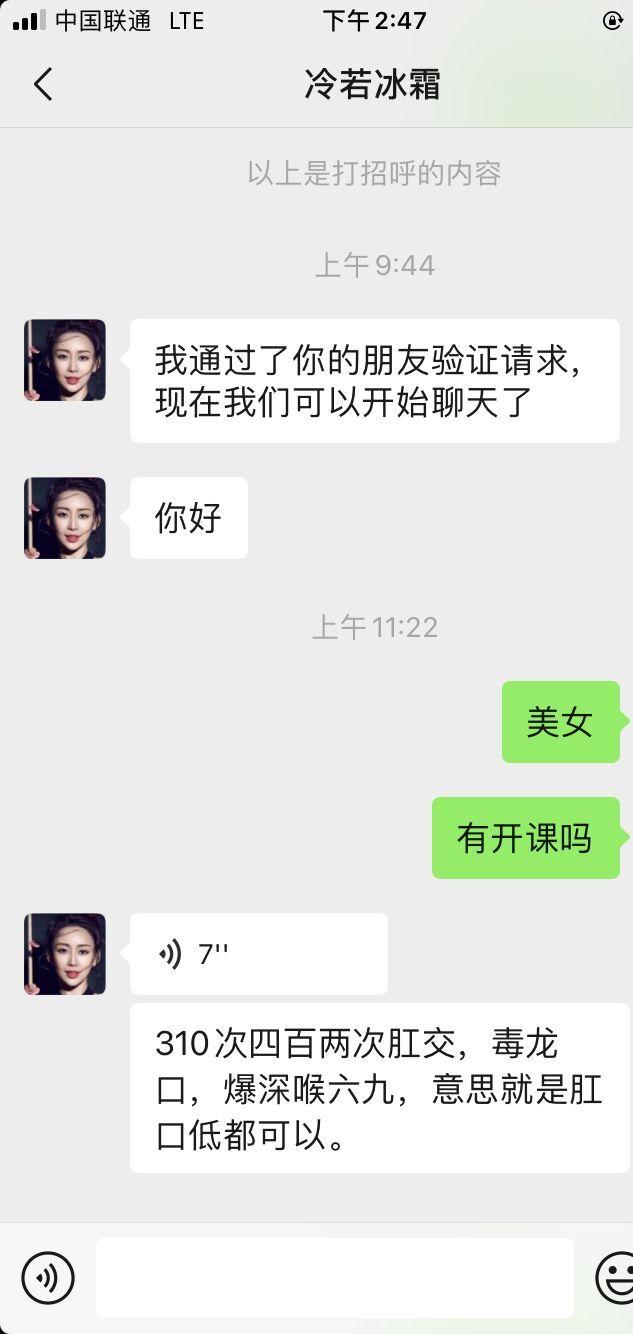Switch to voice input mode

(48, 1277)
